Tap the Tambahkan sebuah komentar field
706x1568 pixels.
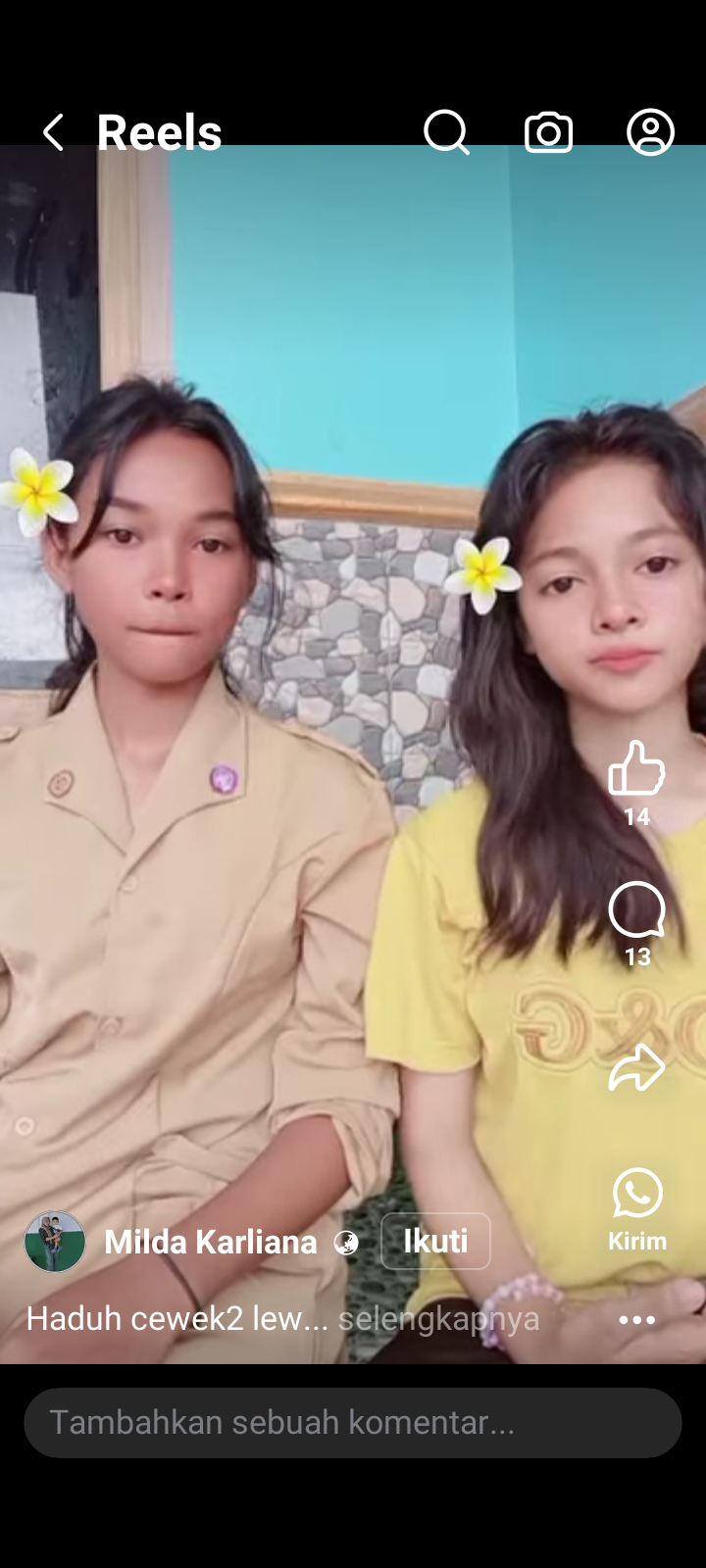coord(353,1422)
